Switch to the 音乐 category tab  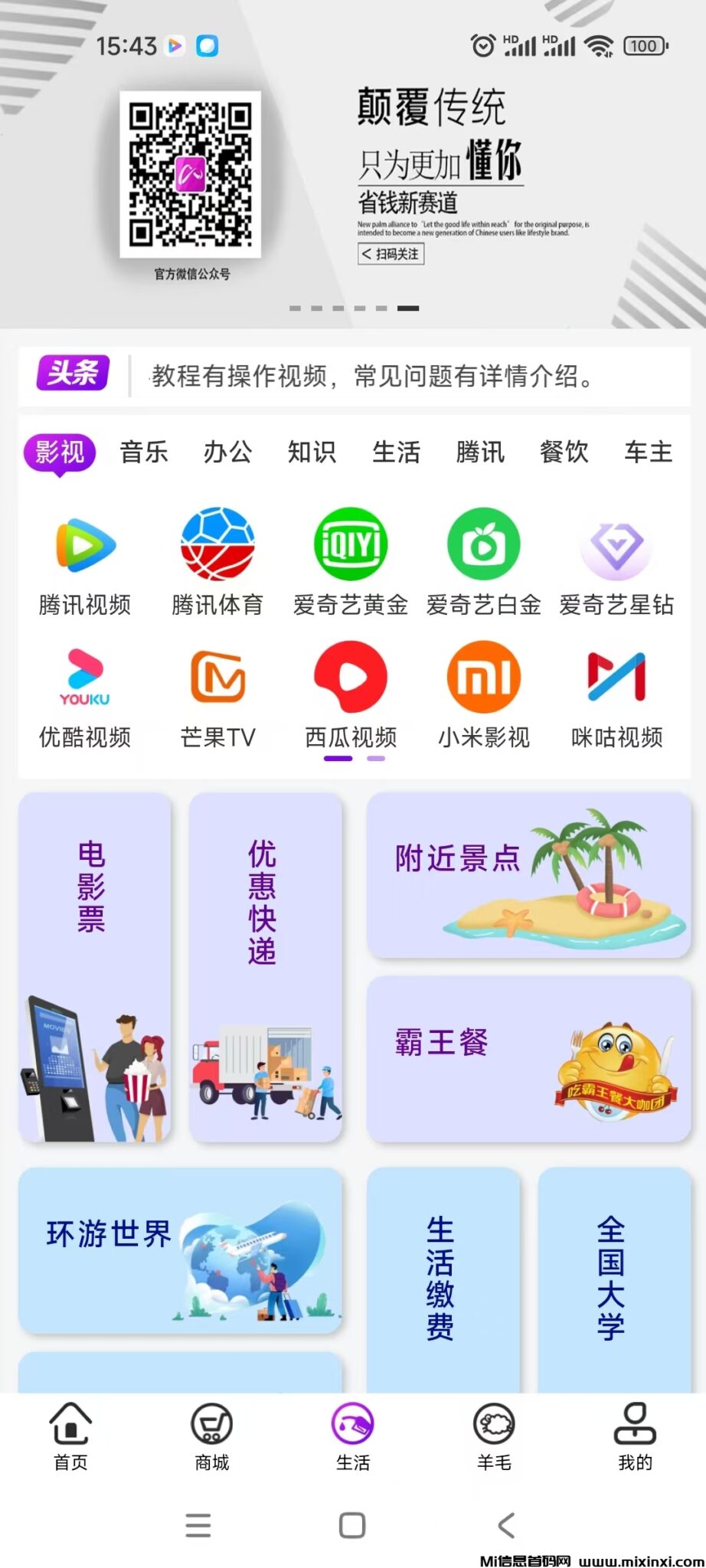144,452
